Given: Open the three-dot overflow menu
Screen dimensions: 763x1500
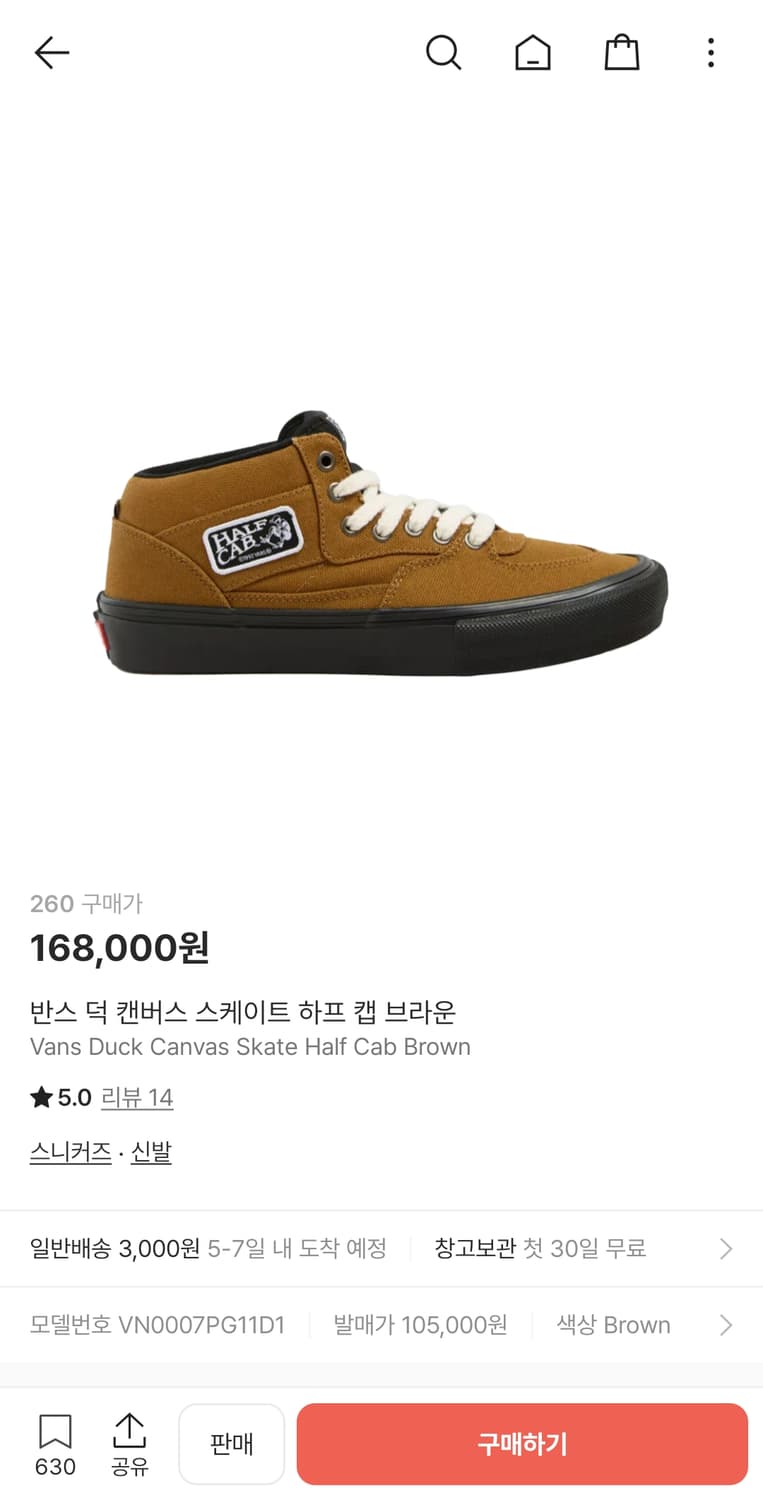Looking at the screenshot, I should (x=710, y=52).
